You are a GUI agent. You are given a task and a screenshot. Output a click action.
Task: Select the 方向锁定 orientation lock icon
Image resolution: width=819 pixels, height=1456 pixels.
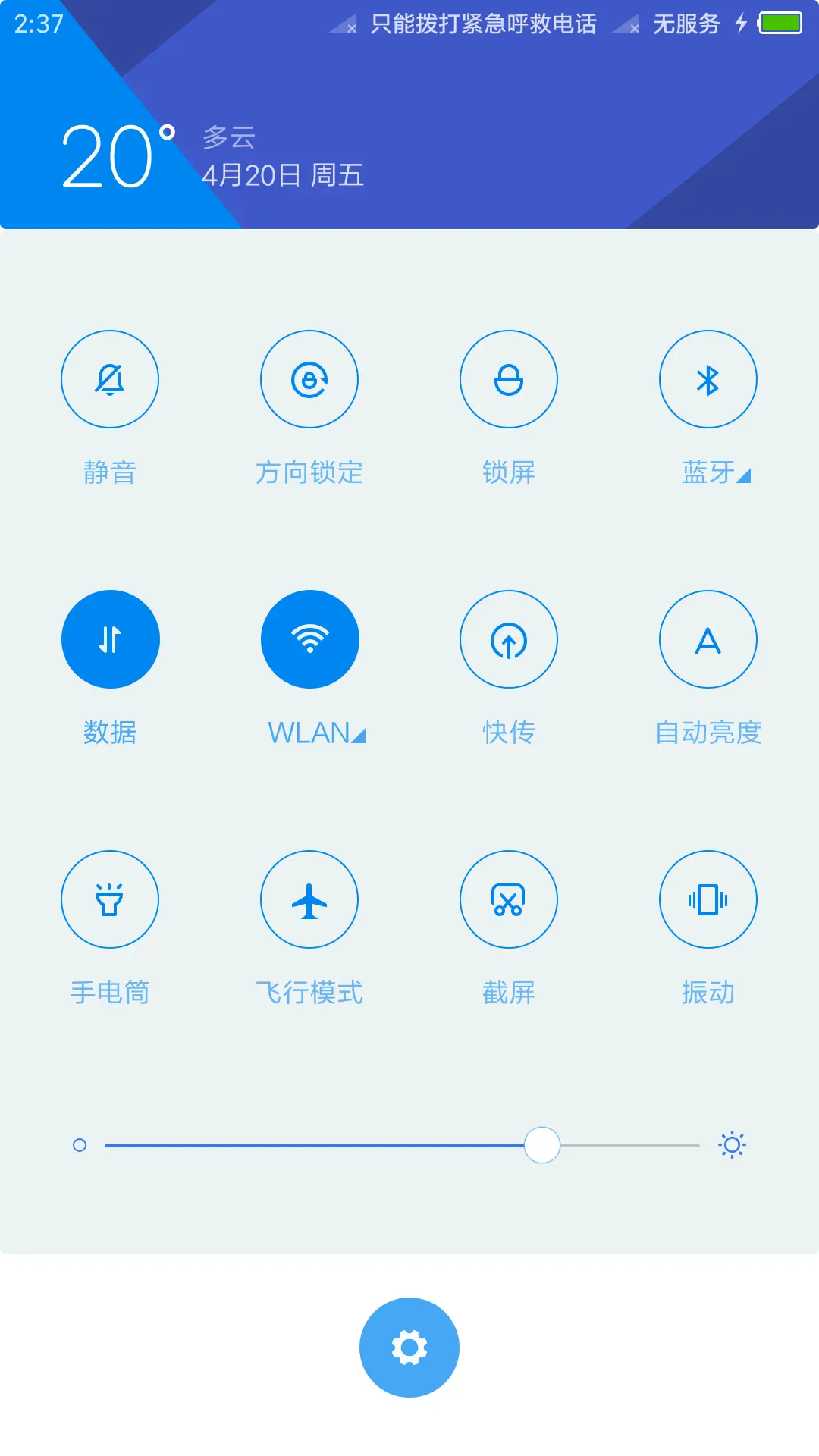(309, 378)
